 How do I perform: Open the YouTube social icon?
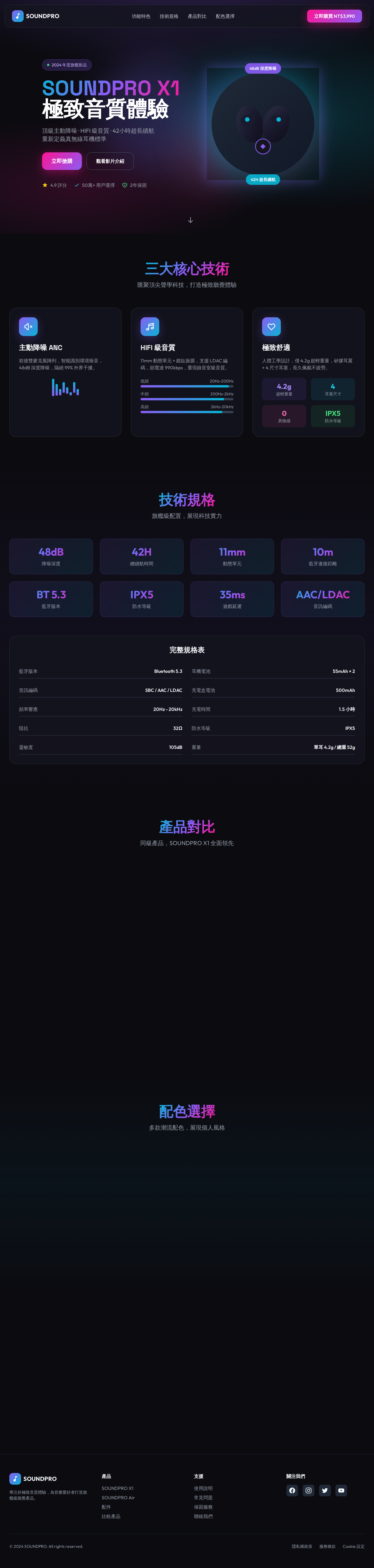341,1491
